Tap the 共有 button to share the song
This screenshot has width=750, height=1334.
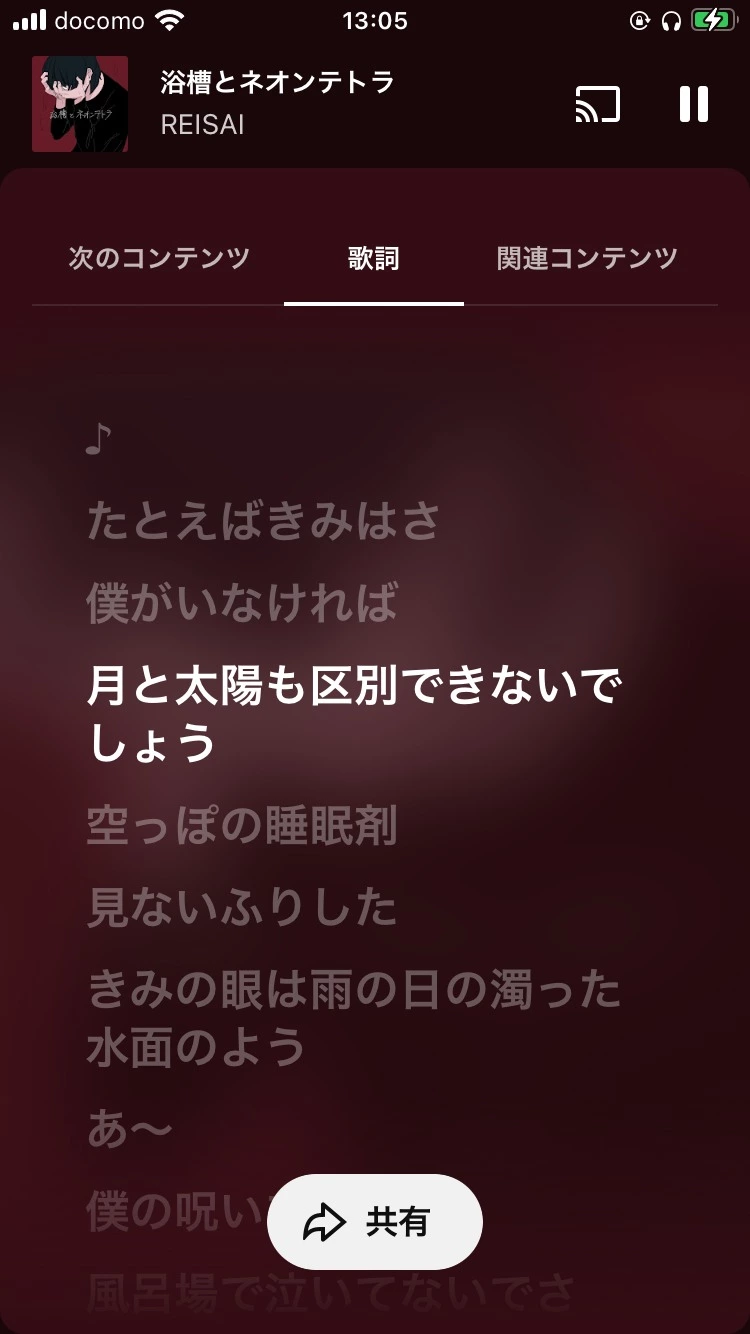click(374, 1221)
